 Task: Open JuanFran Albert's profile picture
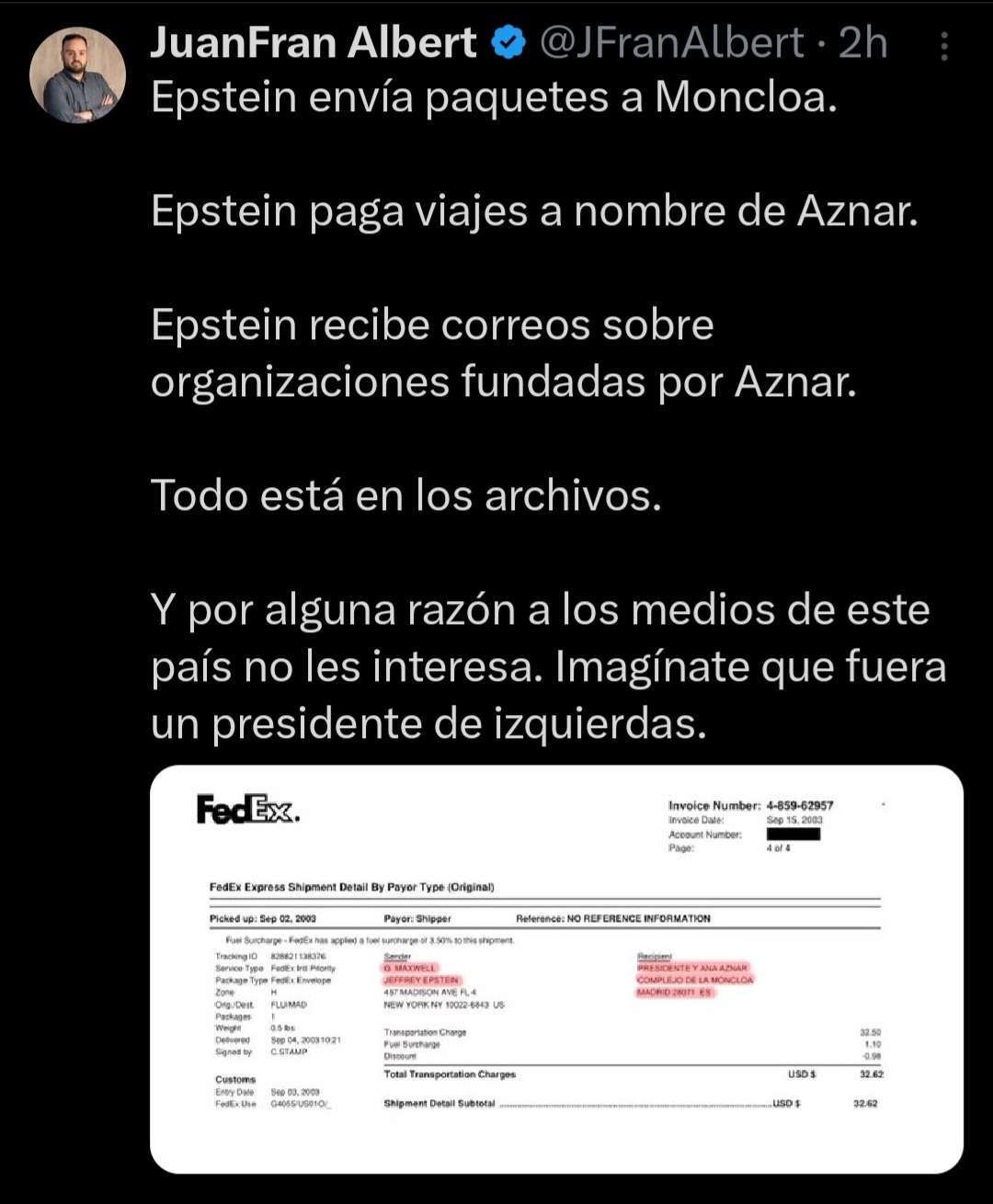click(x=77, y=75)
